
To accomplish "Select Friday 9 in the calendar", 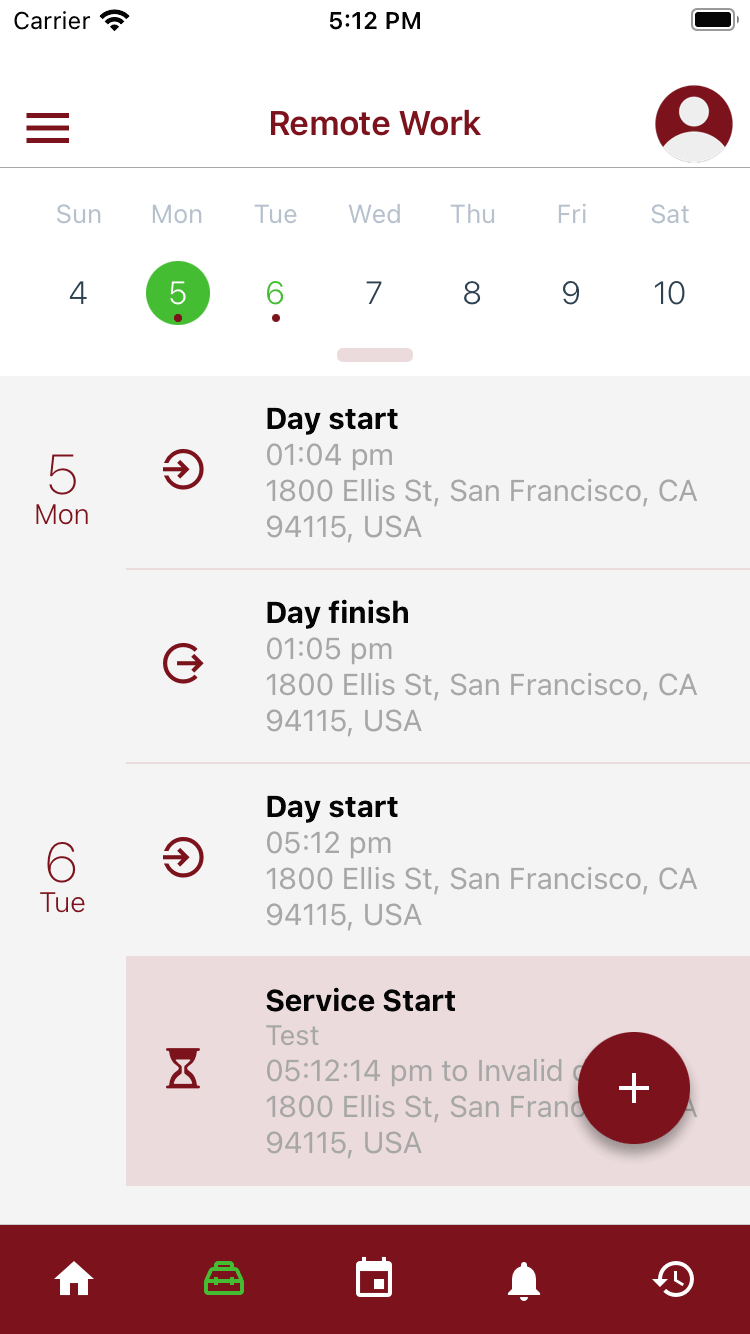I will click(571, 293).
